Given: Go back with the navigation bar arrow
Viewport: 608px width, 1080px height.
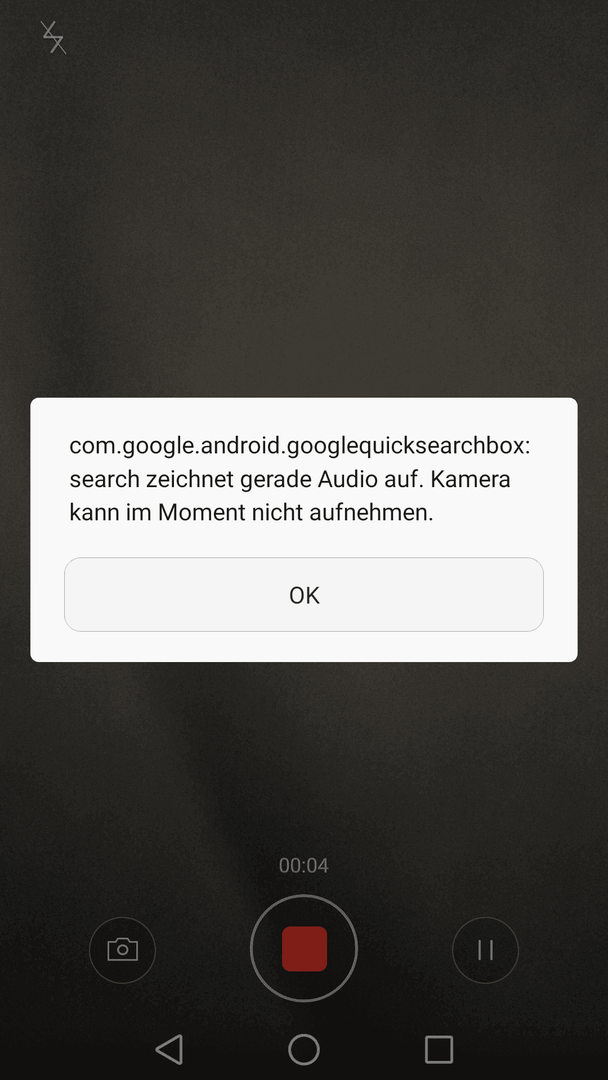Looking at the screenshot, I should pyautogui.click(x=169, y=1049).
